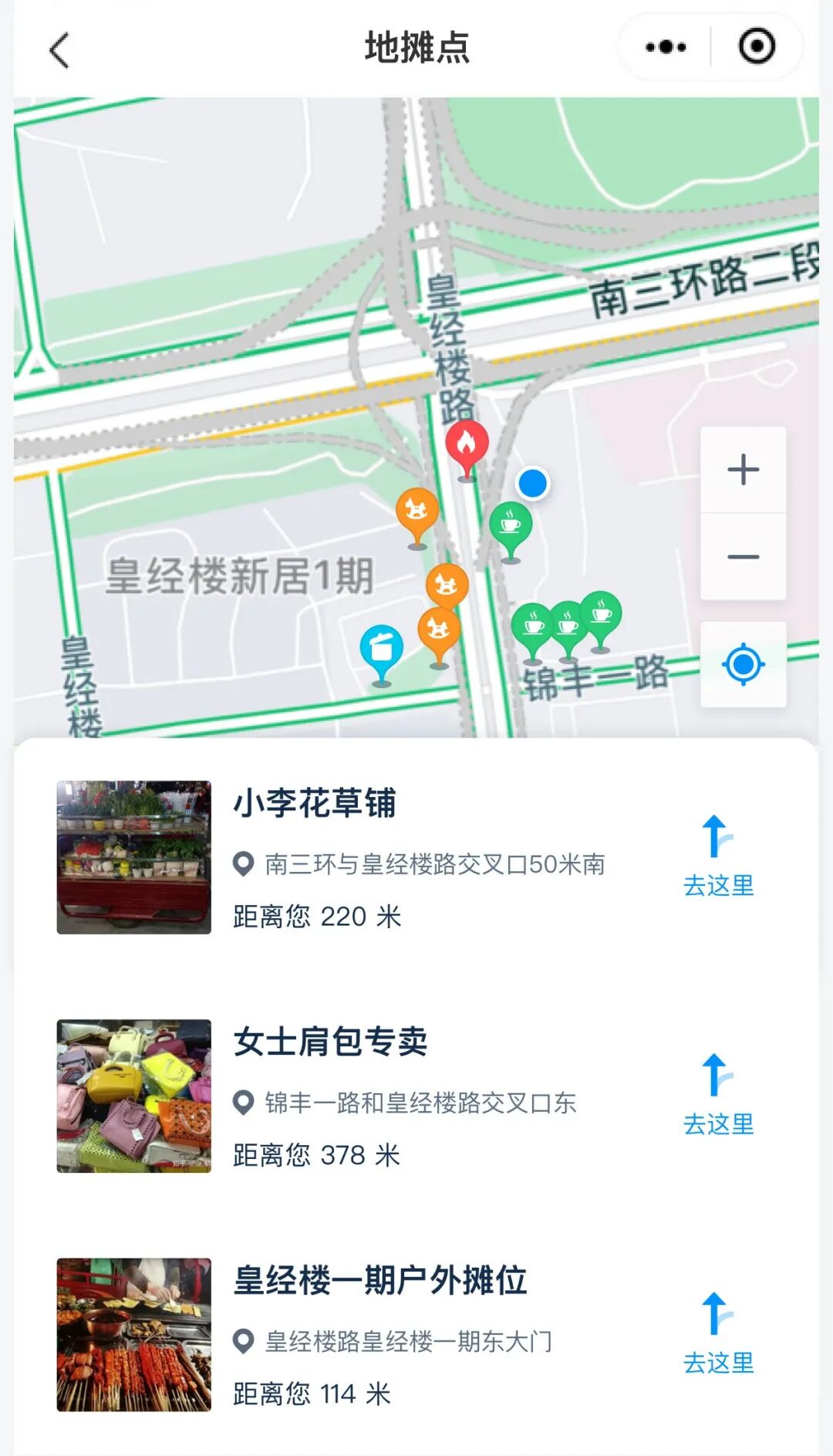Start route to 皇经楼一期户外摊位
833x1456 pixels.
(718, 1333)
